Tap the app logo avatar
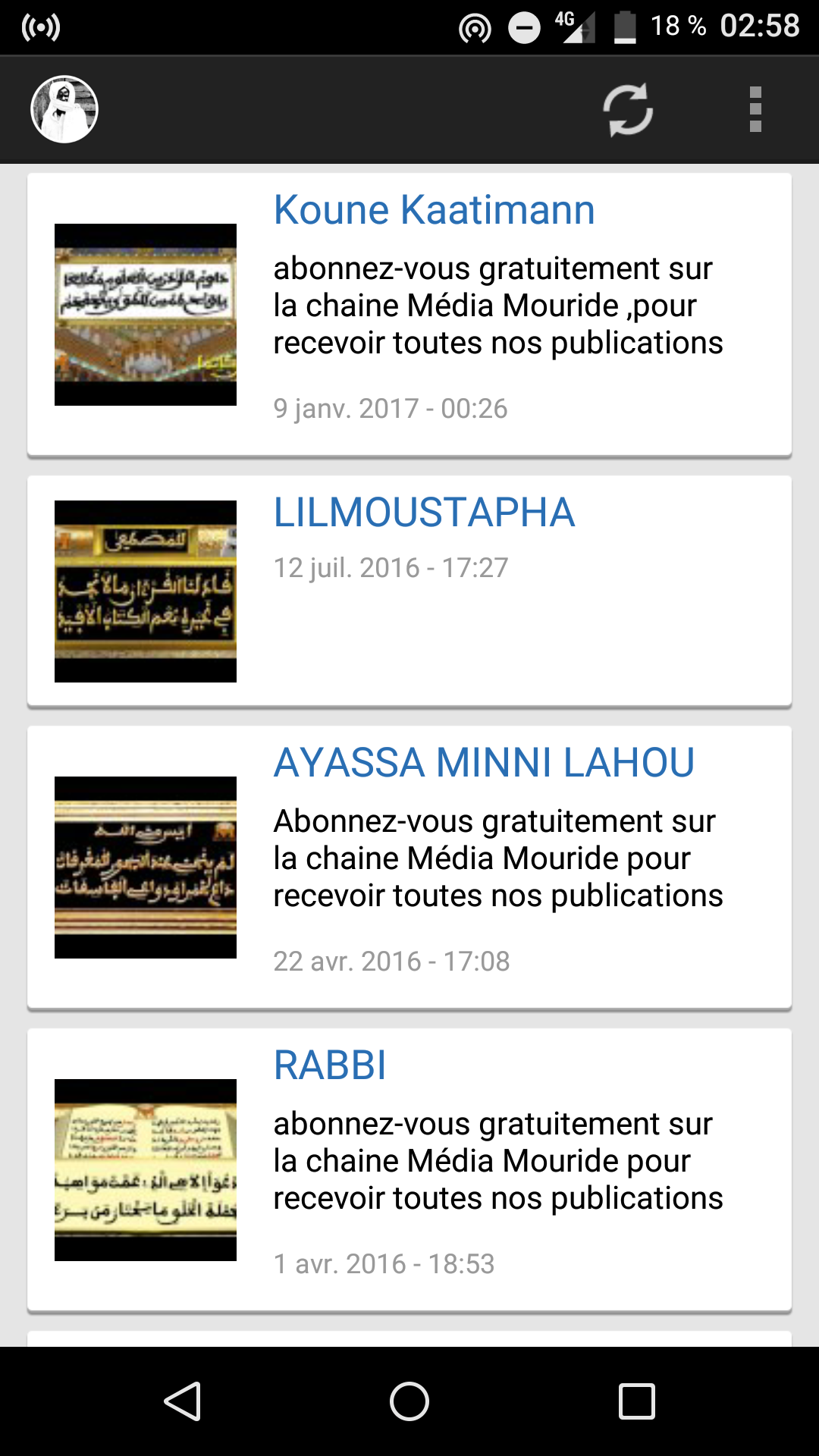819x1456 pixels. coord(64,110)
